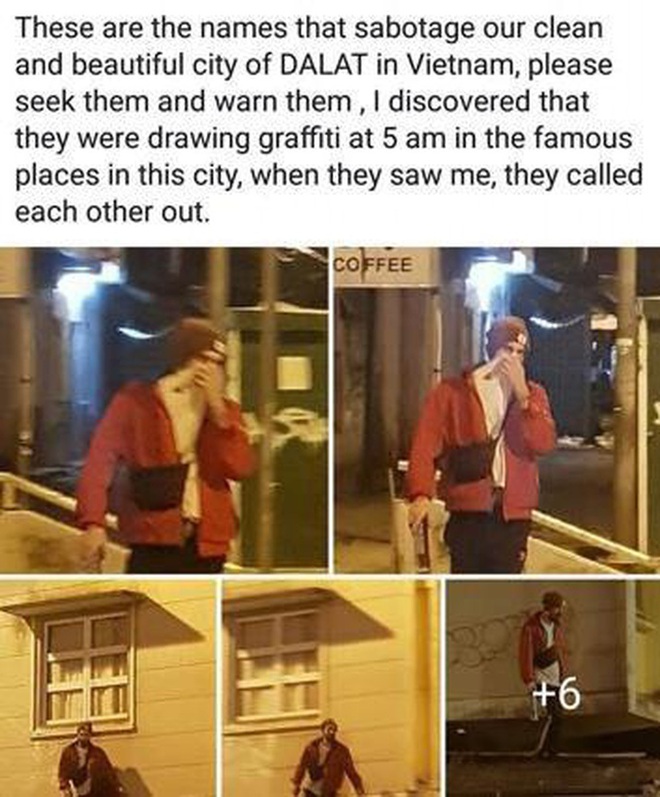
Task: Open the first small photo with the window
Action: 108,690
